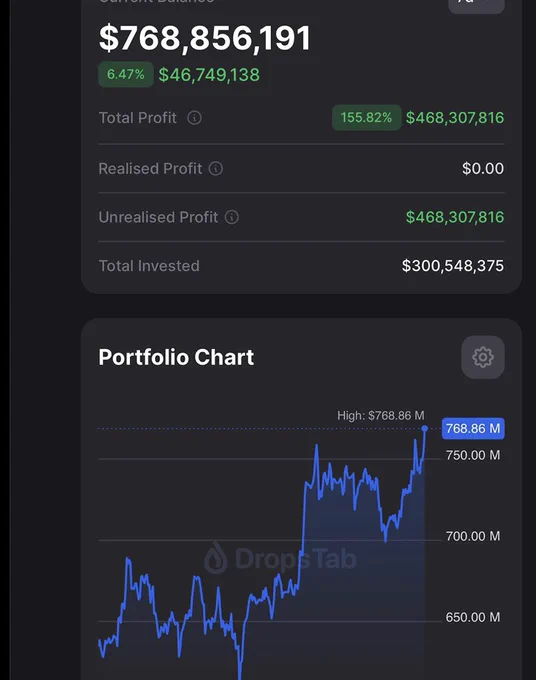536x680 pixels.
Task: Show info about Total Profit
Action: point(194,118)
